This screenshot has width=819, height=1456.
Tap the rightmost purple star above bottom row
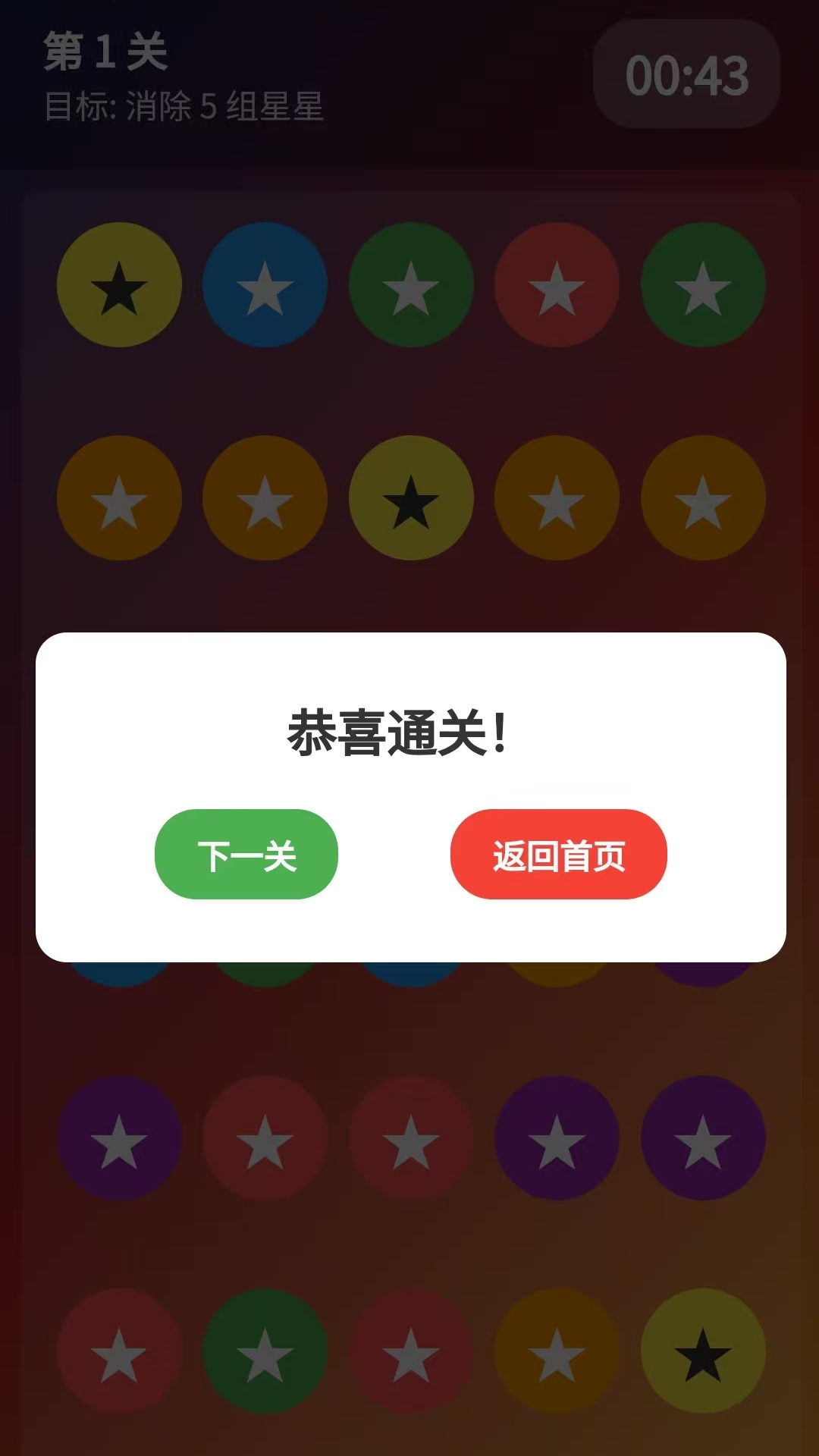click(704, 1137)
